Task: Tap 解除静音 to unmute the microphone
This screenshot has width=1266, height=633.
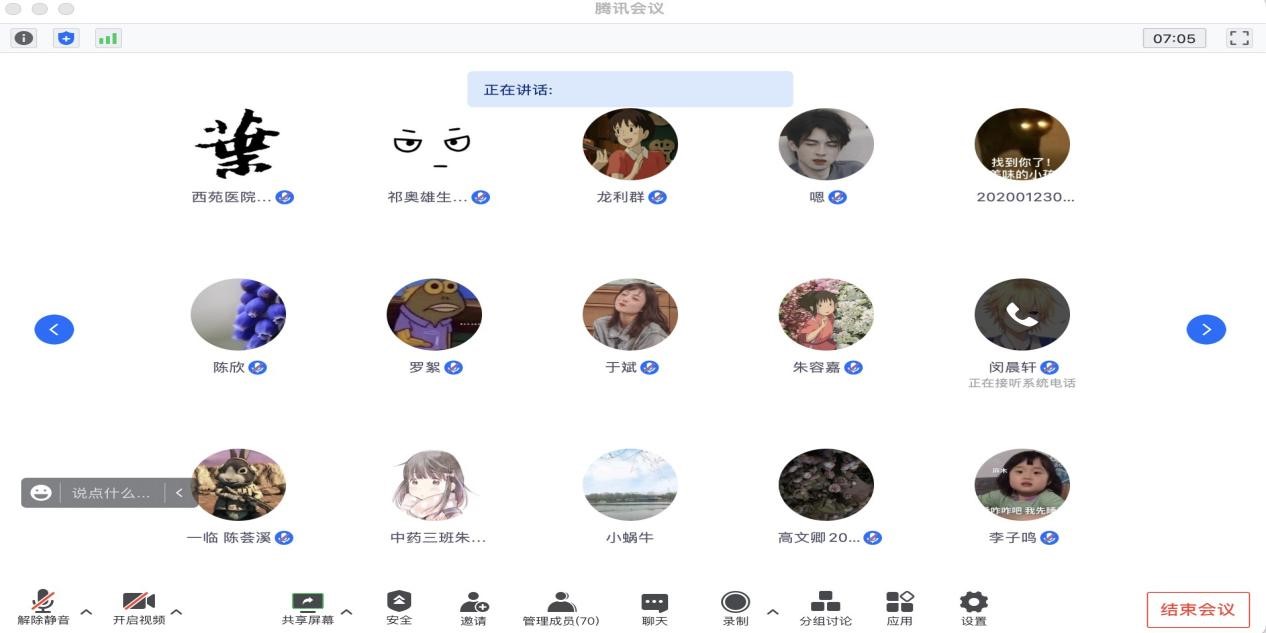Action: 43,607
